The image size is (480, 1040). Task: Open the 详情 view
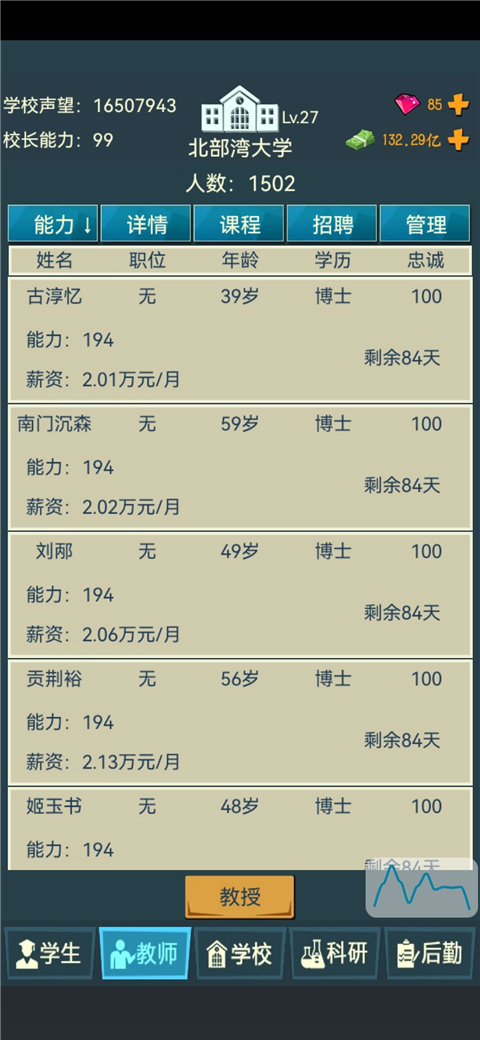pyautogui.click(x=147, y=224)
